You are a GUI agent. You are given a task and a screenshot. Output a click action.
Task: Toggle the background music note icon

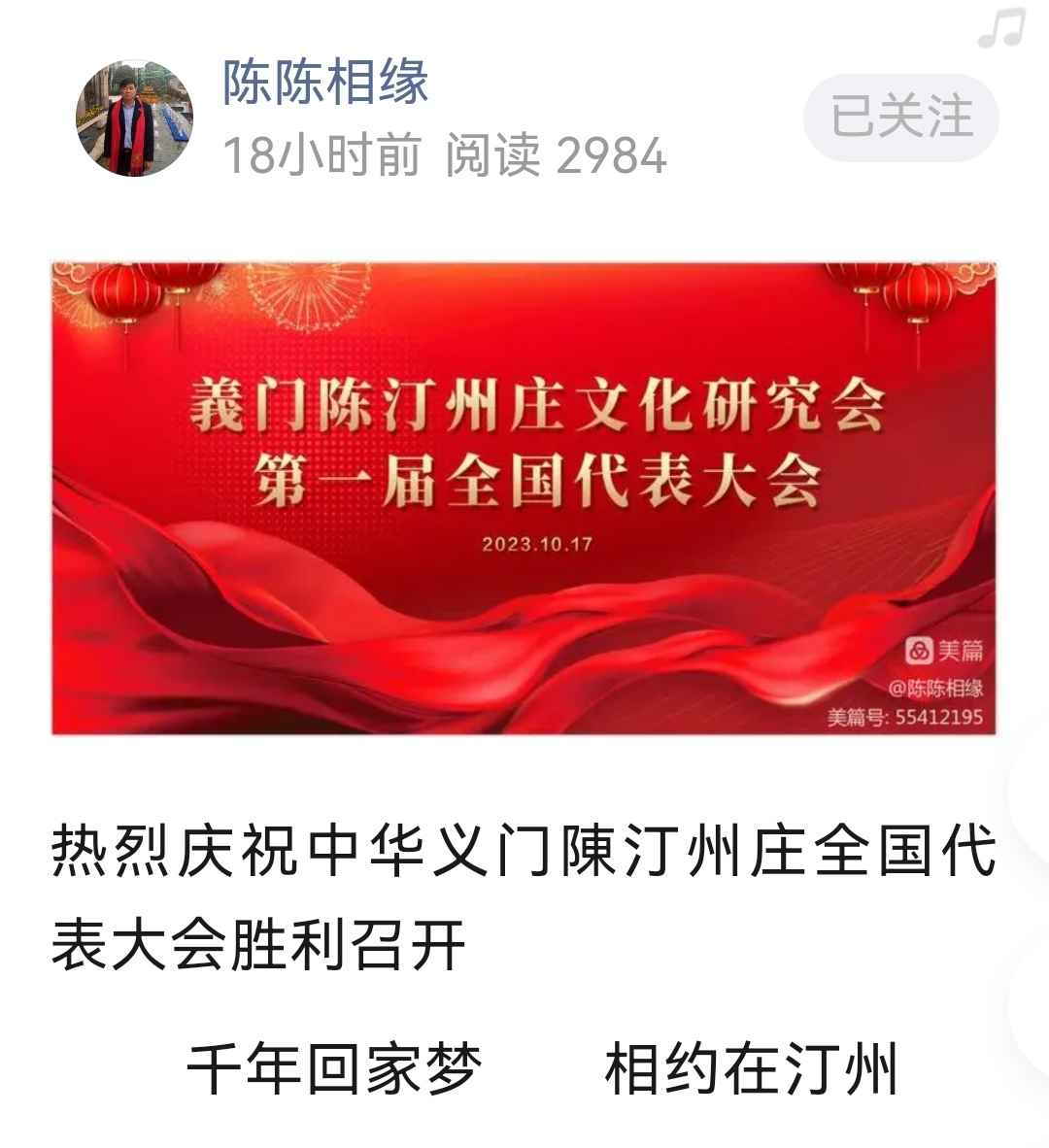[x=1001, y=28]
